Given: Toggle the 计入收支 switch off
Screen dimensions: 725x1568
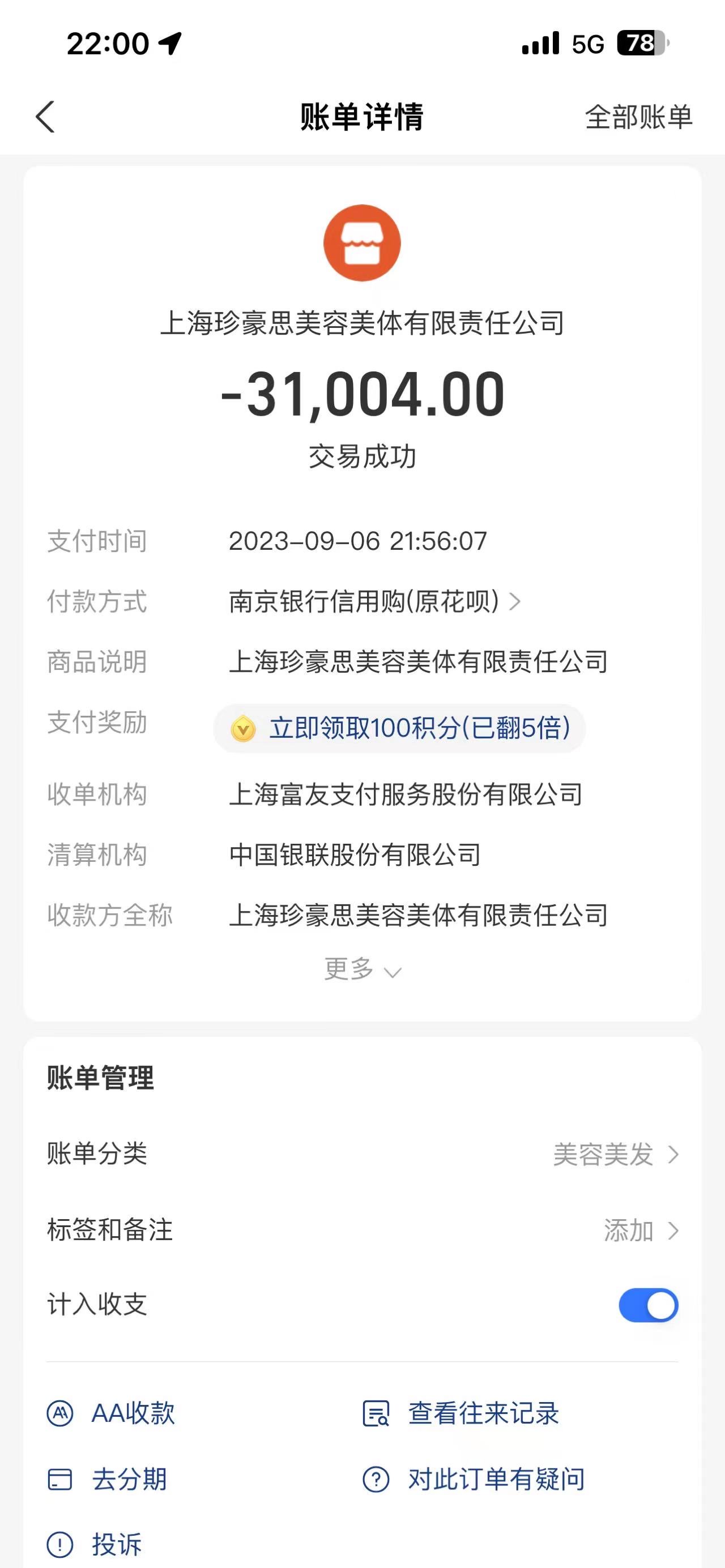Looking at the screenshot, I should [649, 1305].
